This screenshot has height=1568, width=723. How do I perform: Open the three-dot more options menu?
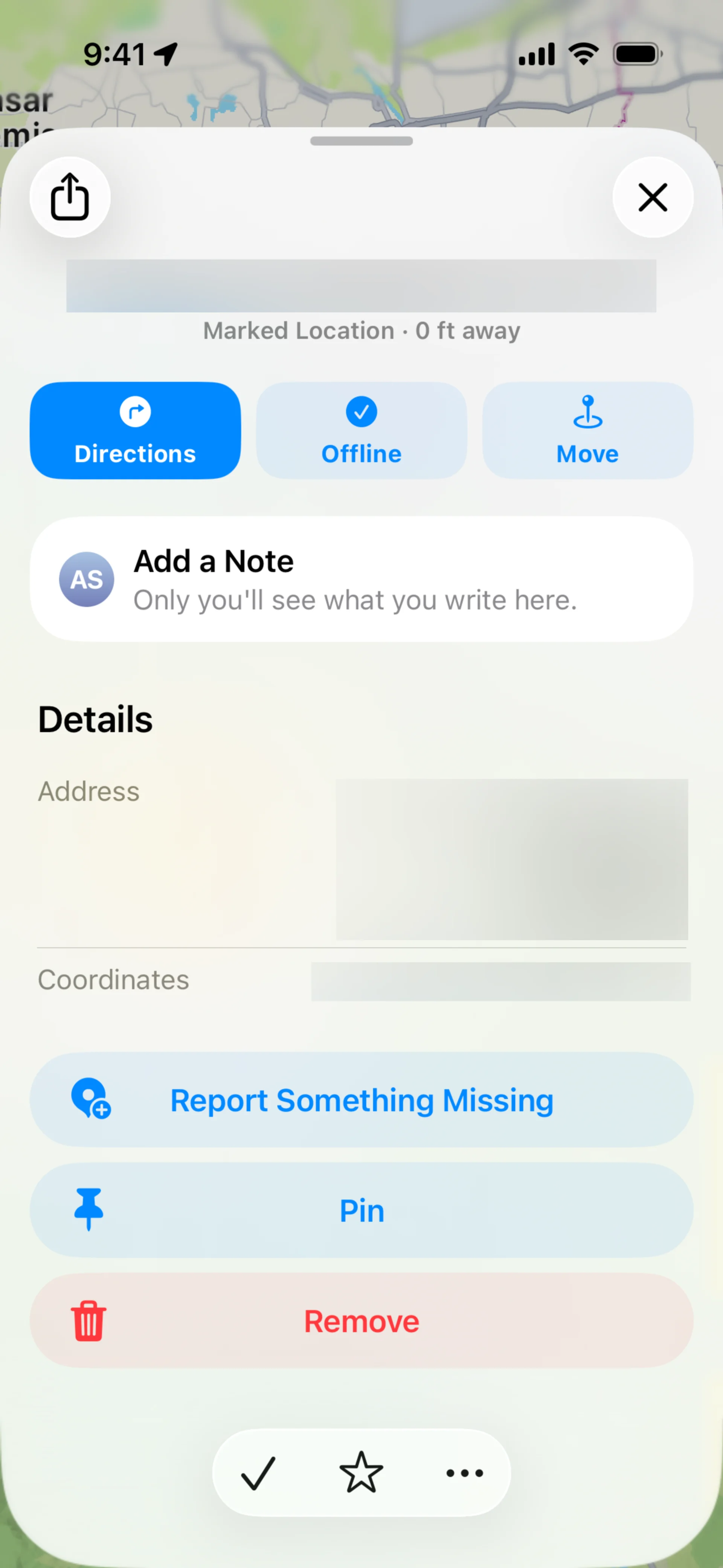coord(464,1472)
